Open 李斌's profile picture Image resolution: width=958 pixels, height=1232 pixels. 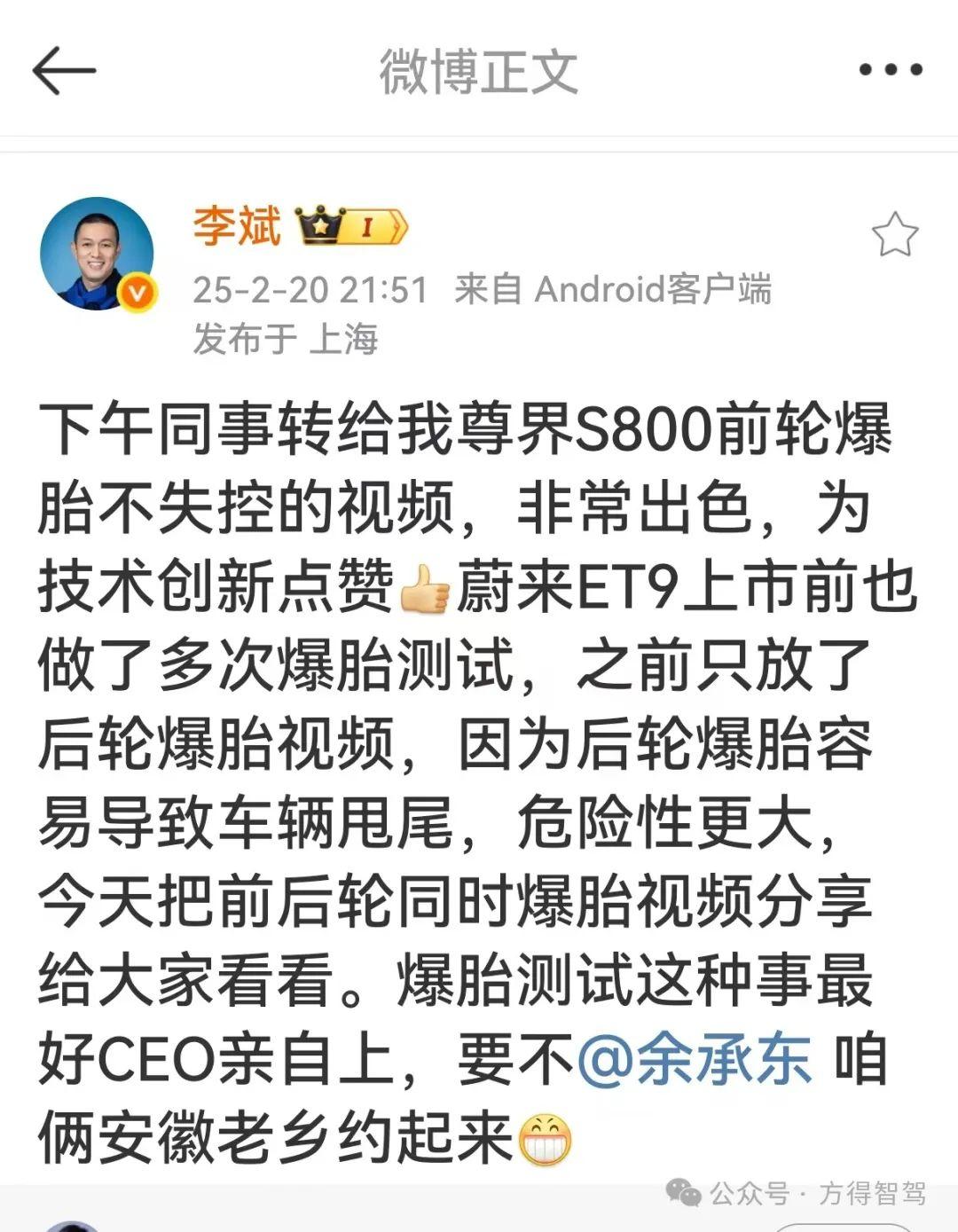(98, 254)
